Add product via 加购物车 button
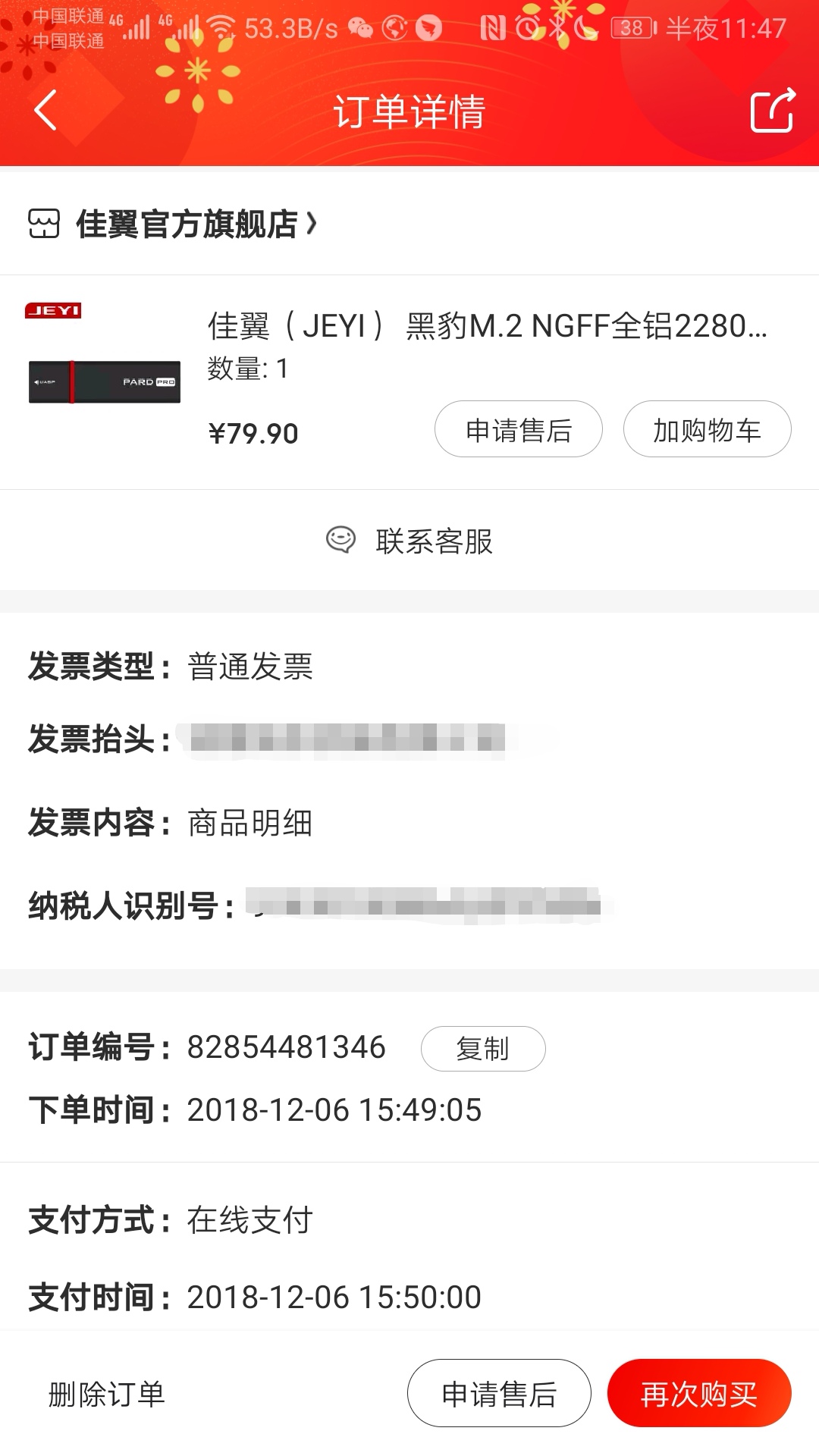The image size is (819, 1456). pyautogui.click(x=707, y=430)
